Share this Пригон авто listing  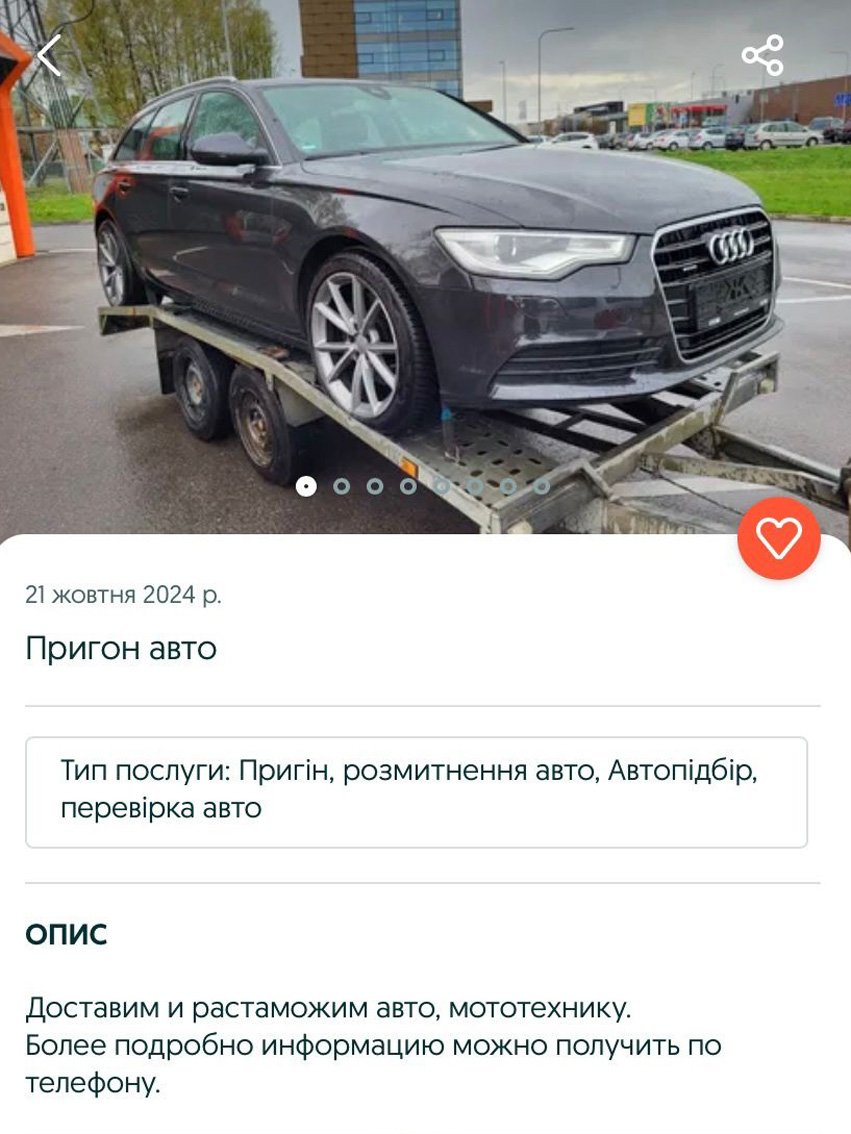point(762,55)
